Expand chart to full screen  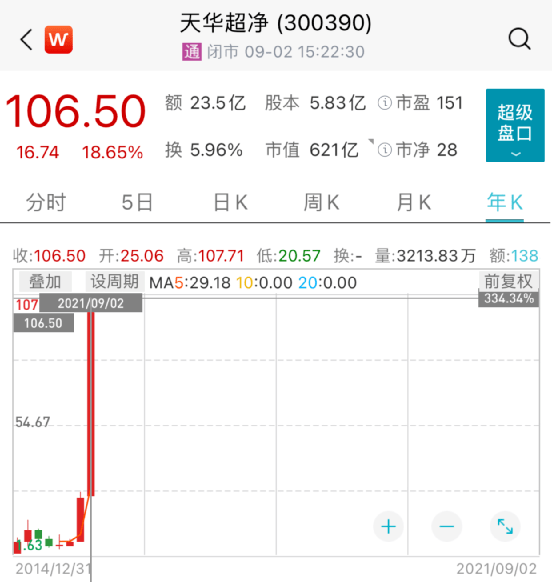(x=505, y=527)
